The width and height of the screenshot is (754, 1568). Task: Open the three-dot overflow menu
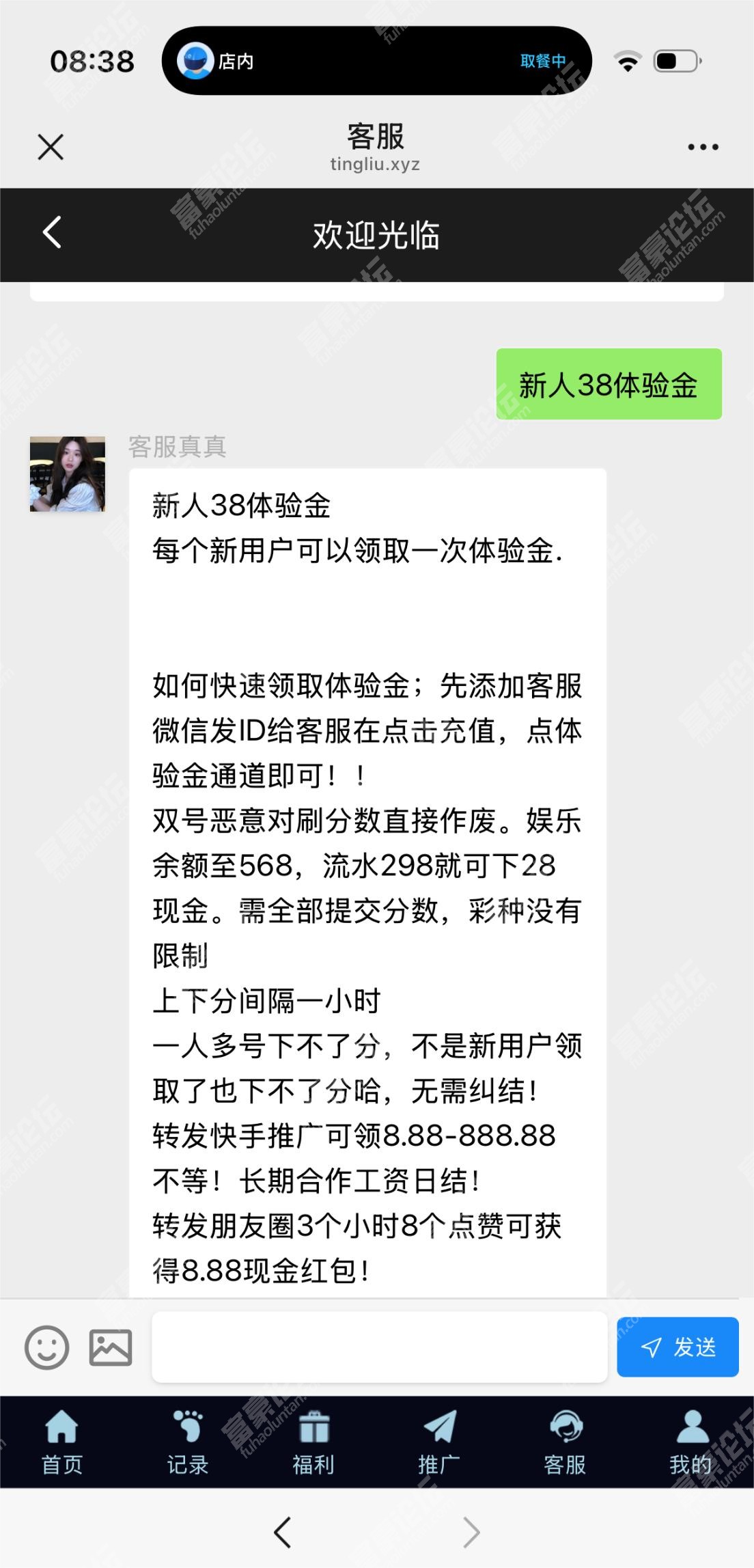point(703,147)
